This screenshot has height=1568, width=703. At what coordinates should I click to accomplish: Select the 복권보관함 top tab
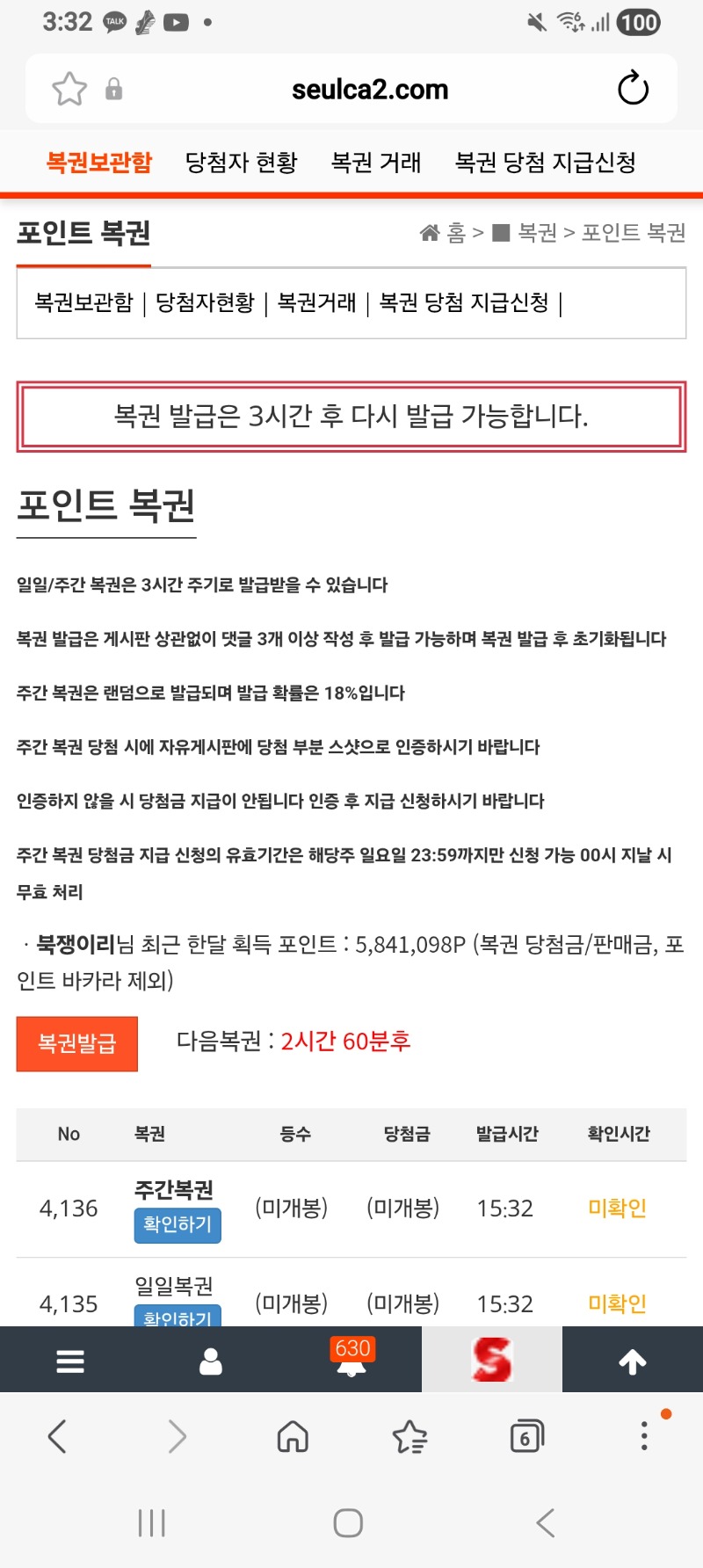99,162
